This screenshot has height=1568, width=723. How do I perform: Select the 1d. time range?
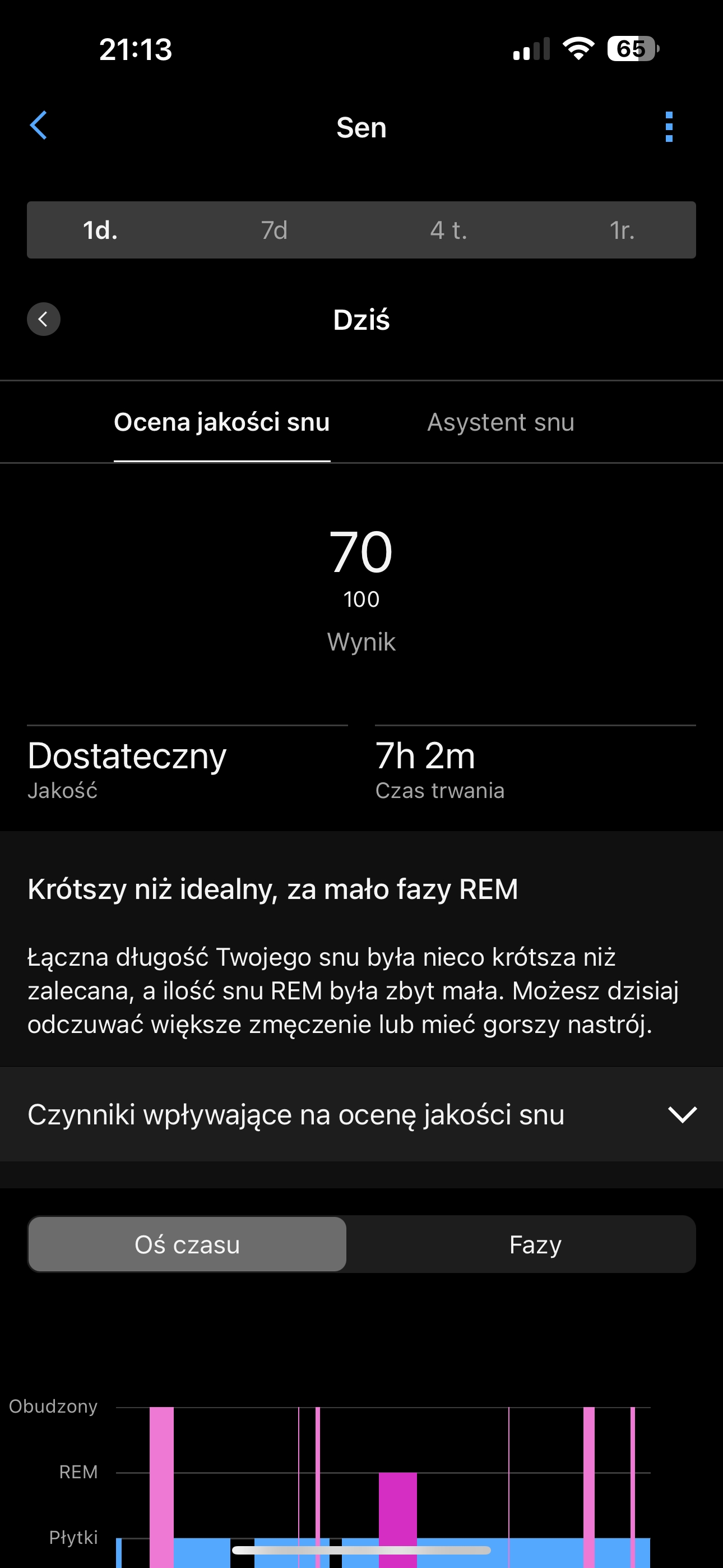tap(100, 230)
